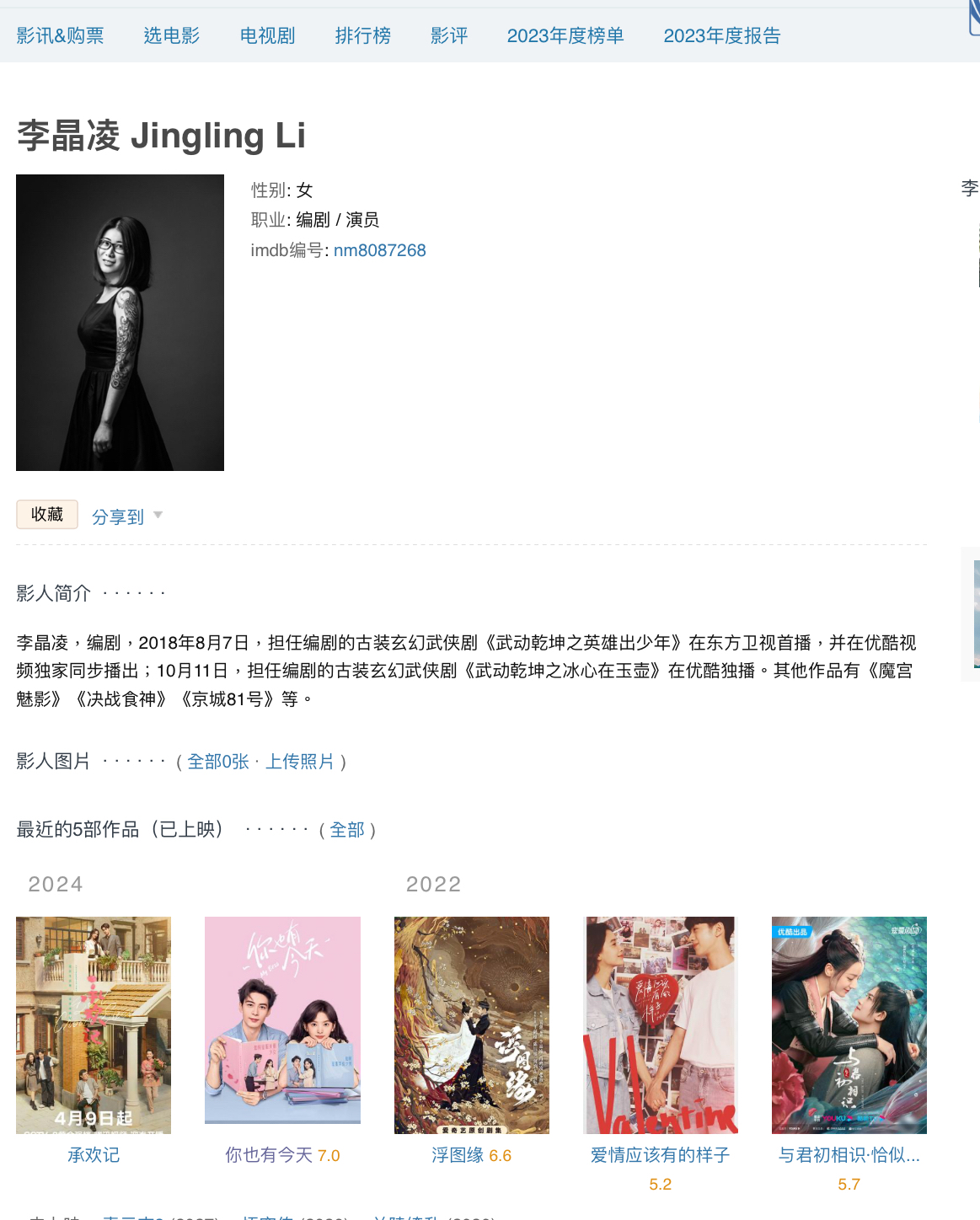
Task: Open the 你也有今天 poster
Action: 282,1019
